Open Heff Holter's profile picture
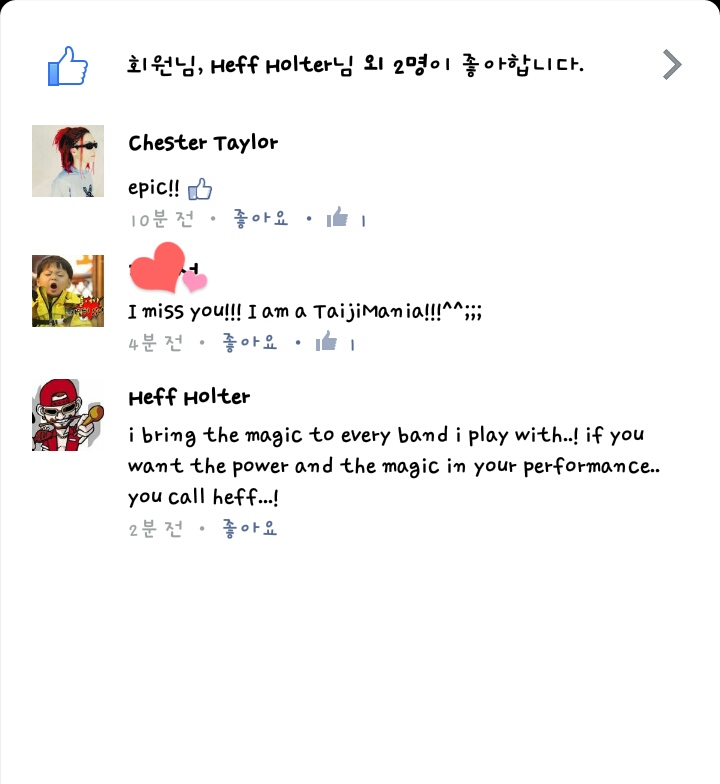The image size is (720, 784). tap(68, 415)
